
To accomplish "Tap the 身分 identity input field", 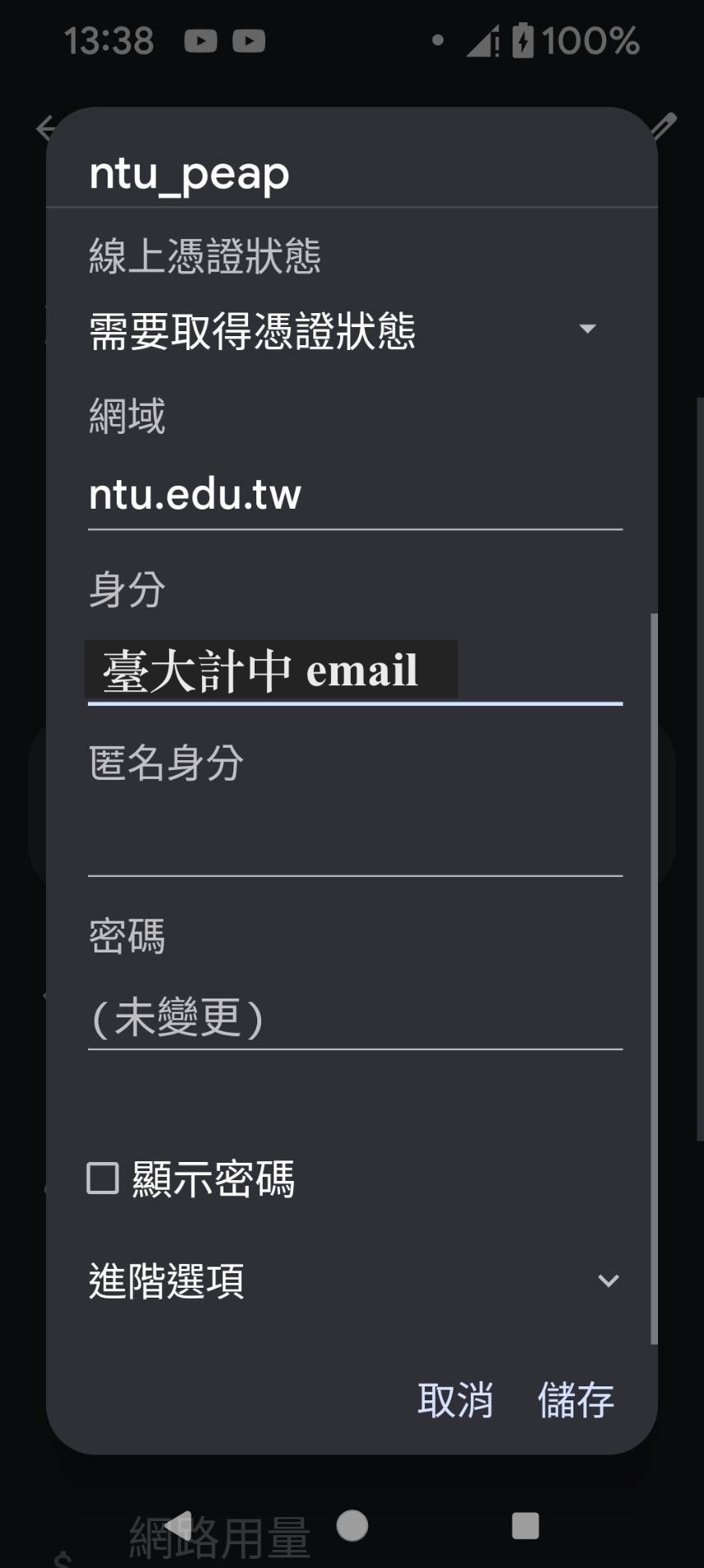I will coord(355,670).
